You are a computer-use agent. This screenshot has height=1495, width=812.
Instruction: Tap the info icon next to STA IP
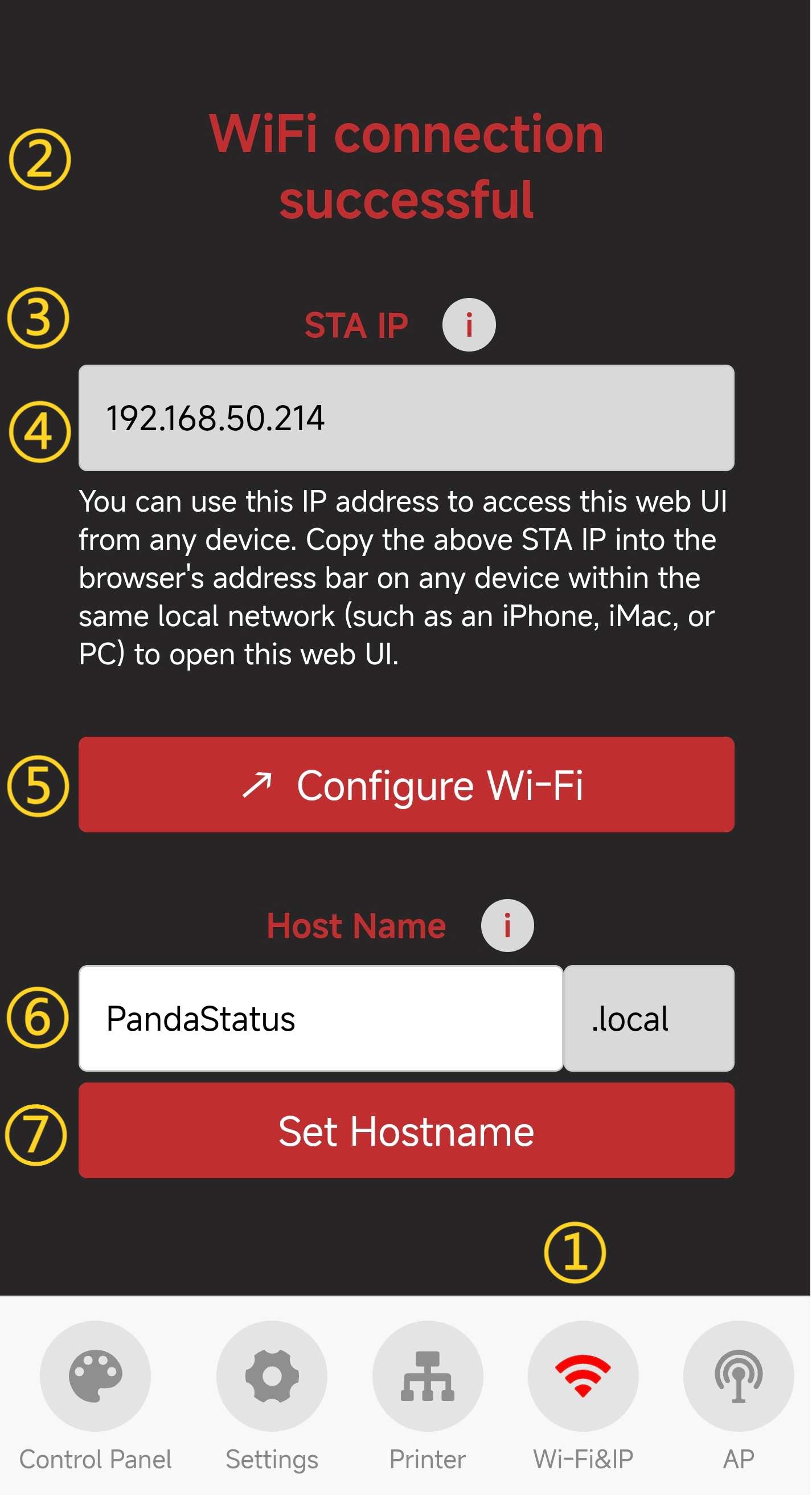point(470,325)
